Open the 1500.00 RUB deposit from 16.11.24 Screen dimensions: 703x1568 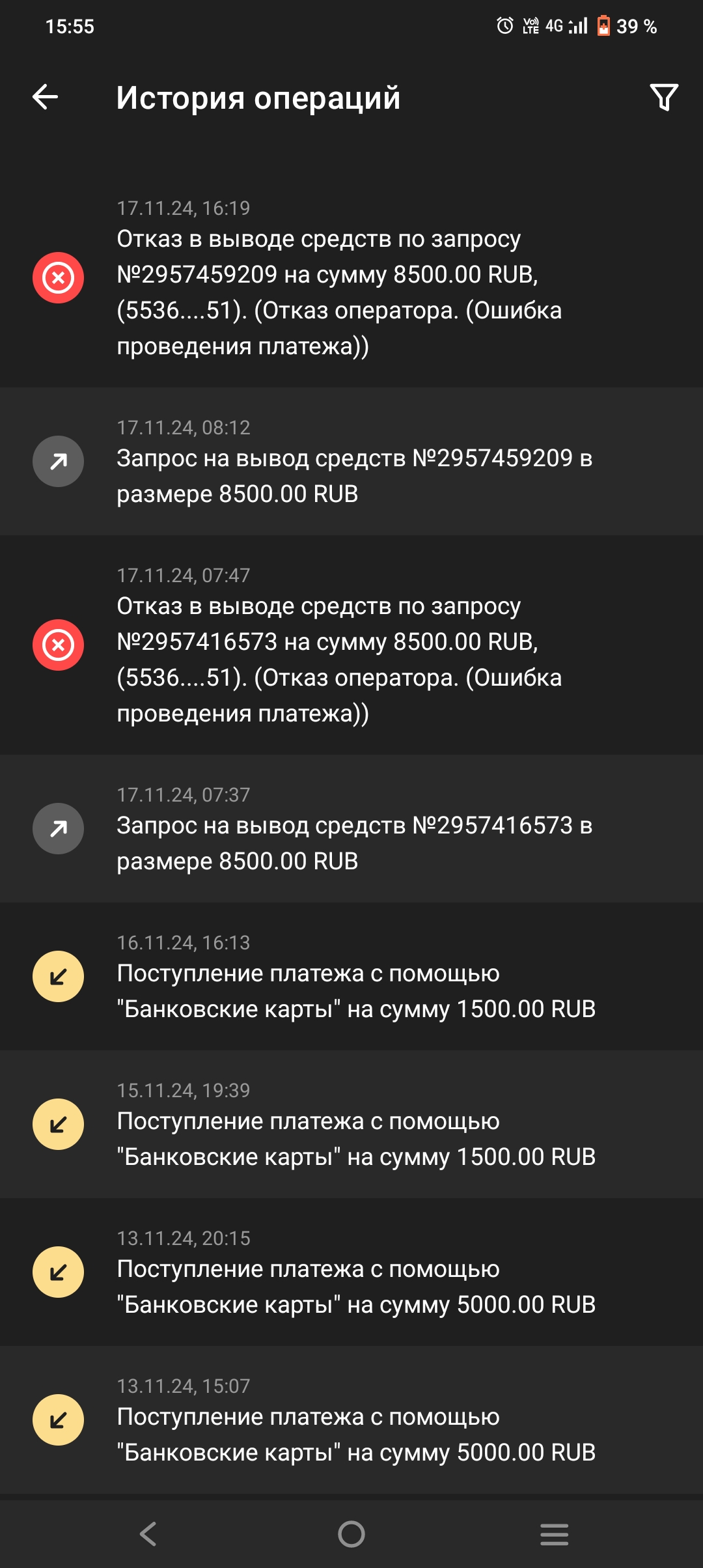351,977
